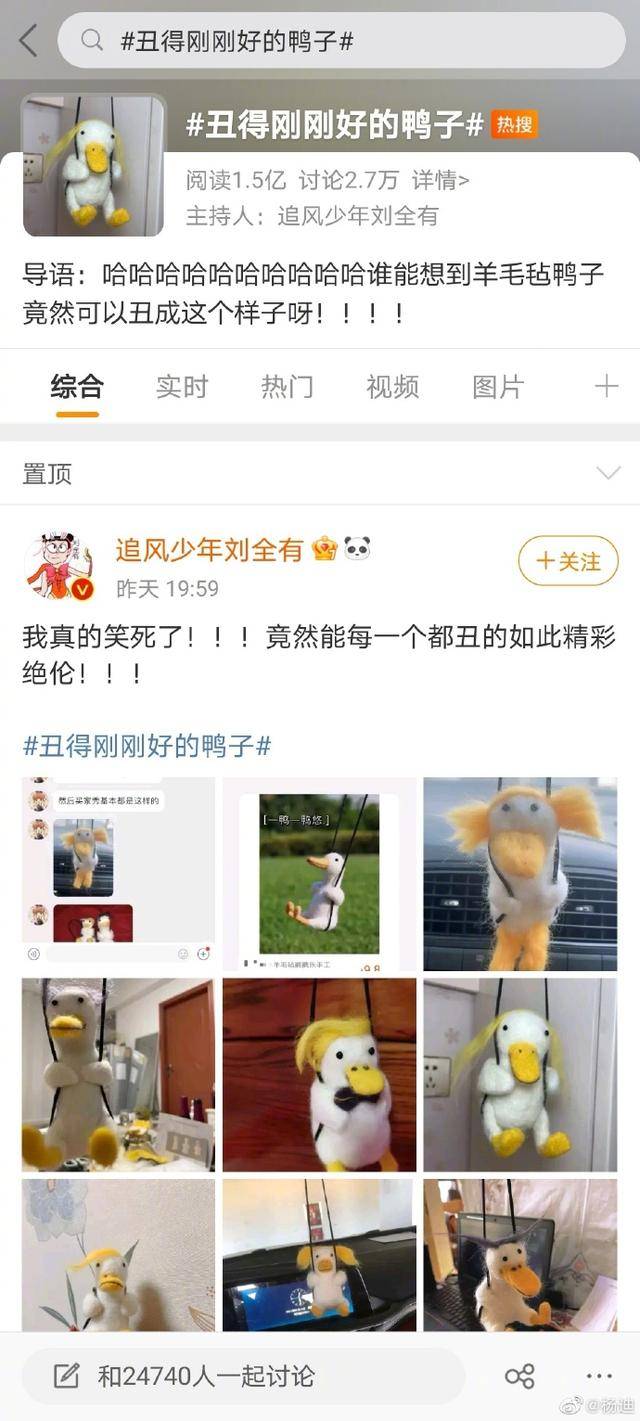Screen dimensions: 640x1421
Task: View the duck on grass swing photo
Action: tap(319, 874)
